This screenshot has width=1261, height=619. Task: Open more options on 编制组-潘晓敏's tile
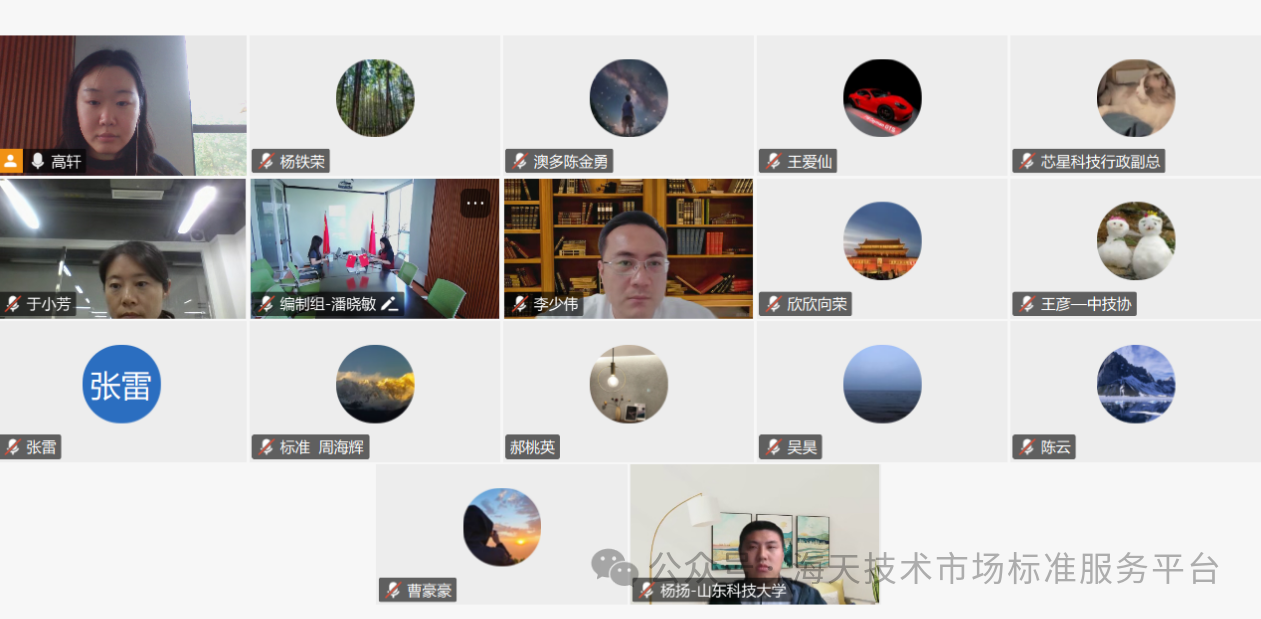474,203
